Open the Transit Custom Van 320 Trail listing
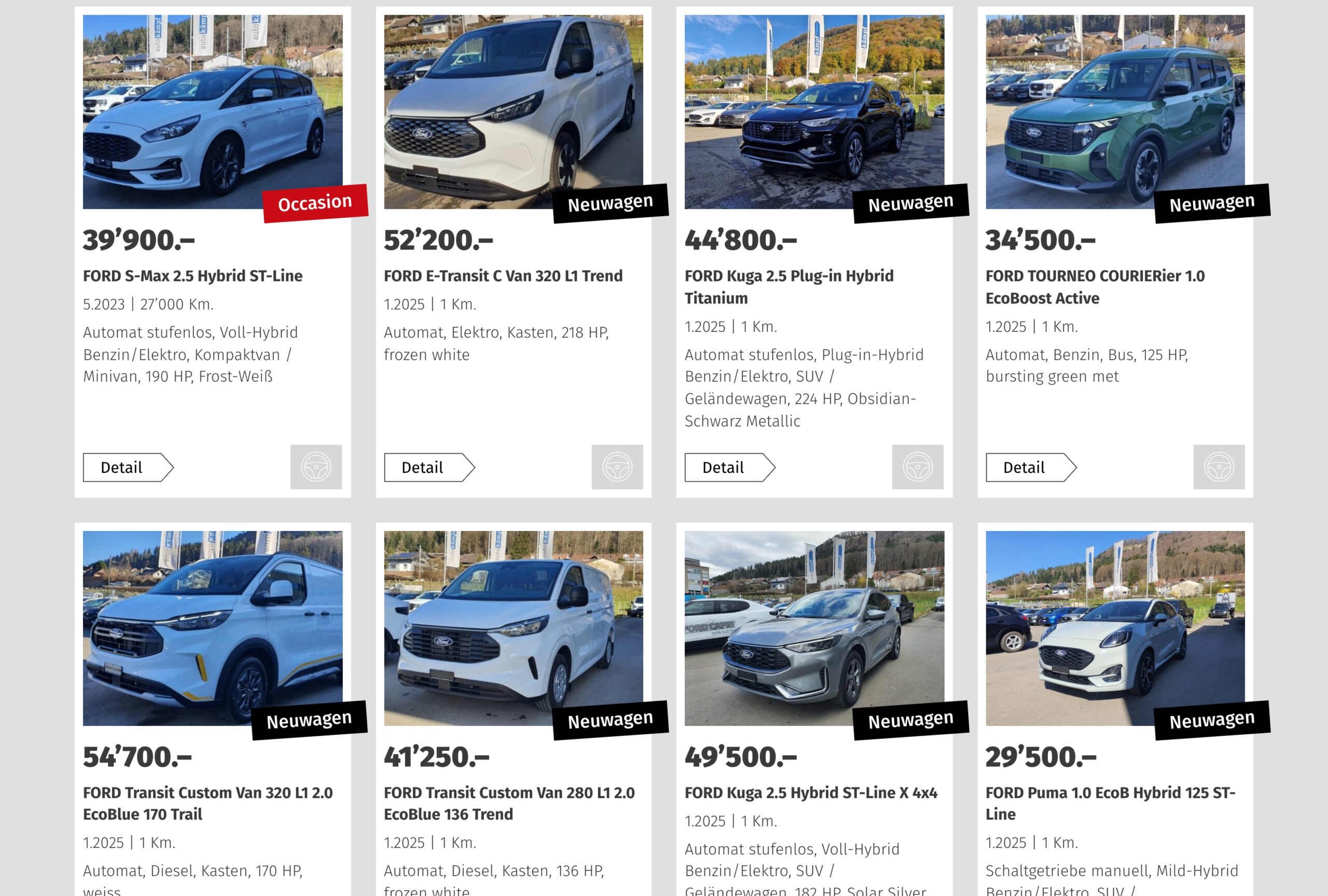The width and height of the screenshot is (1328, 896). click(x=208, y=803)
